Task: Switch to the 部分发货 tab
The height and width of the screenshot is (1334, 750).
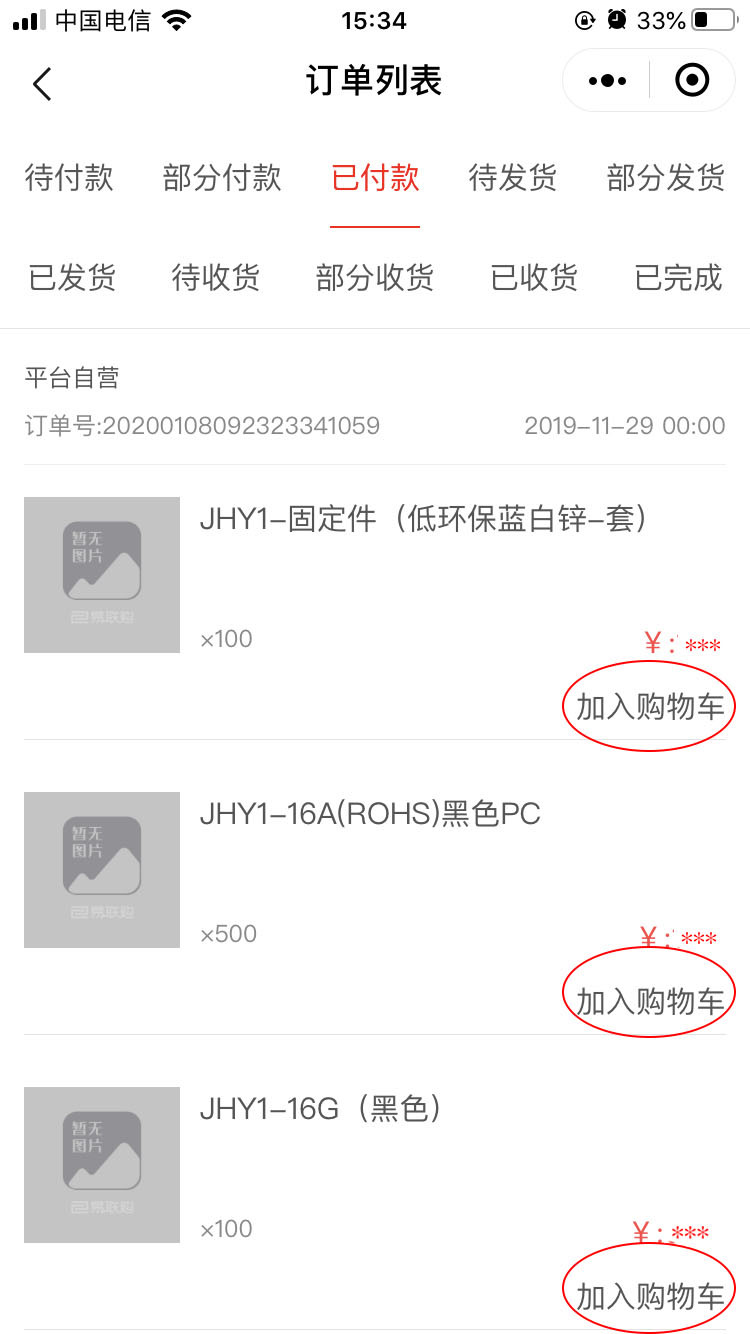Action: coord(665,178)
